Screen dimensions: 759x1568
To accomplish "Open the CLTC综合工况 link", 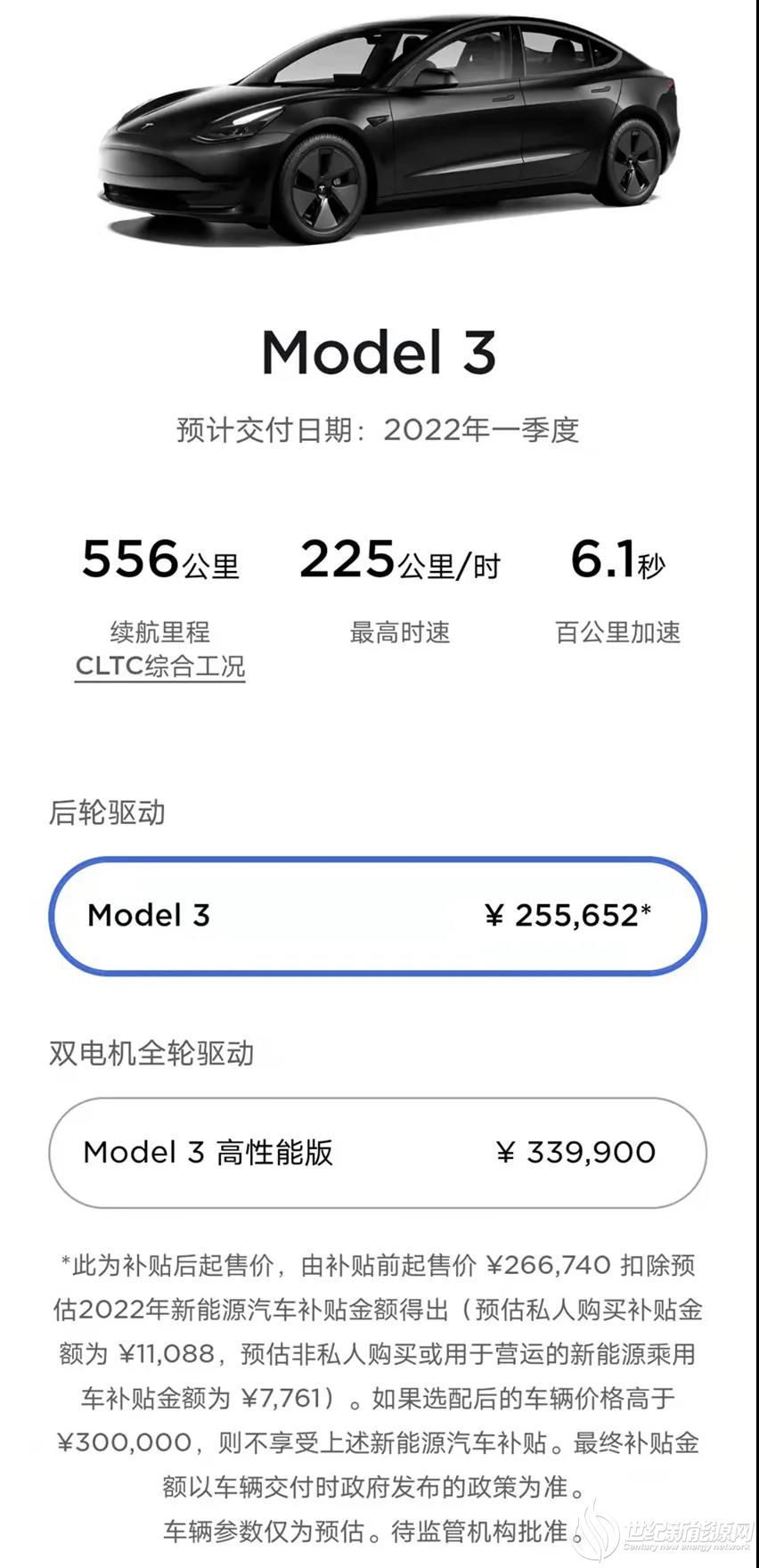I will [x=160, y=666].
